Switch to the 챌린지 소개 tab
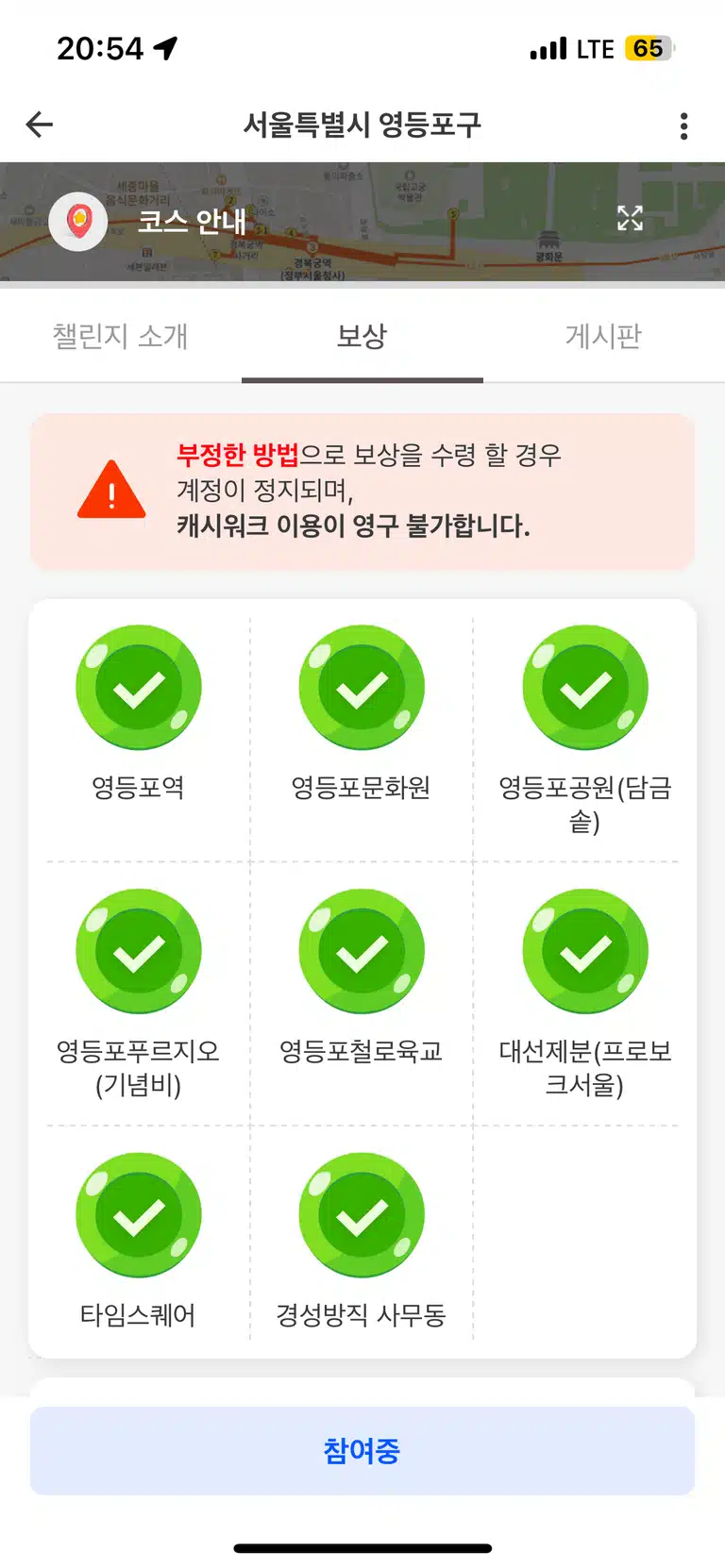Screen dimensions: 725x1568 [120, 336]
